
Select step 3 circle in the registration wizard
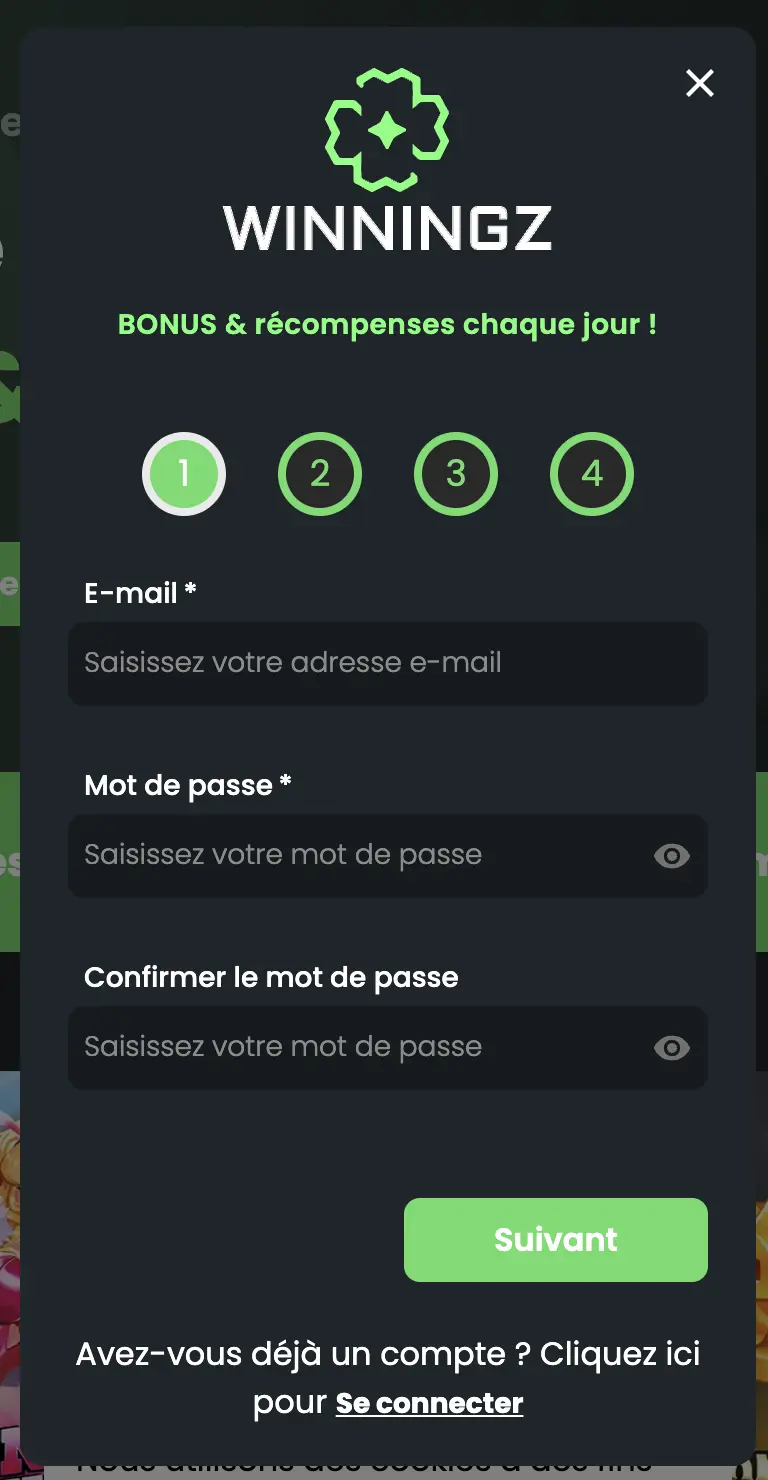pos(456,474)
